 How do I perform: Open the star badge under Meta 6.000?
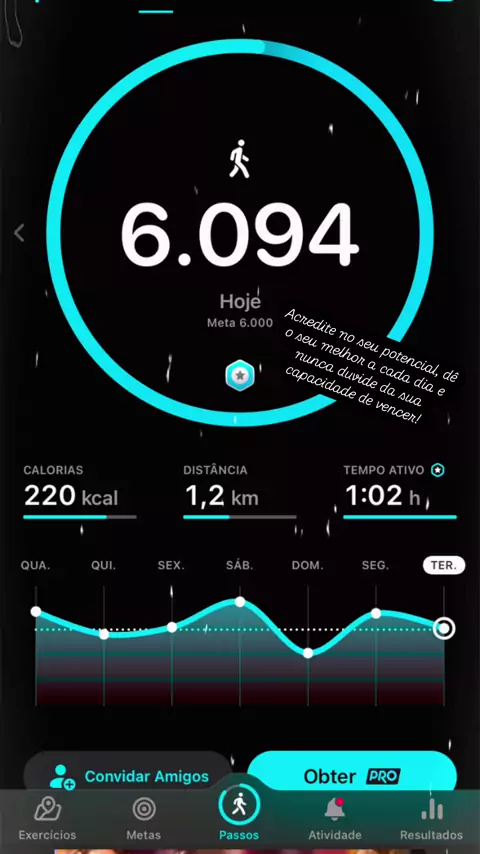pyautogui.click(x=240, y=376)
